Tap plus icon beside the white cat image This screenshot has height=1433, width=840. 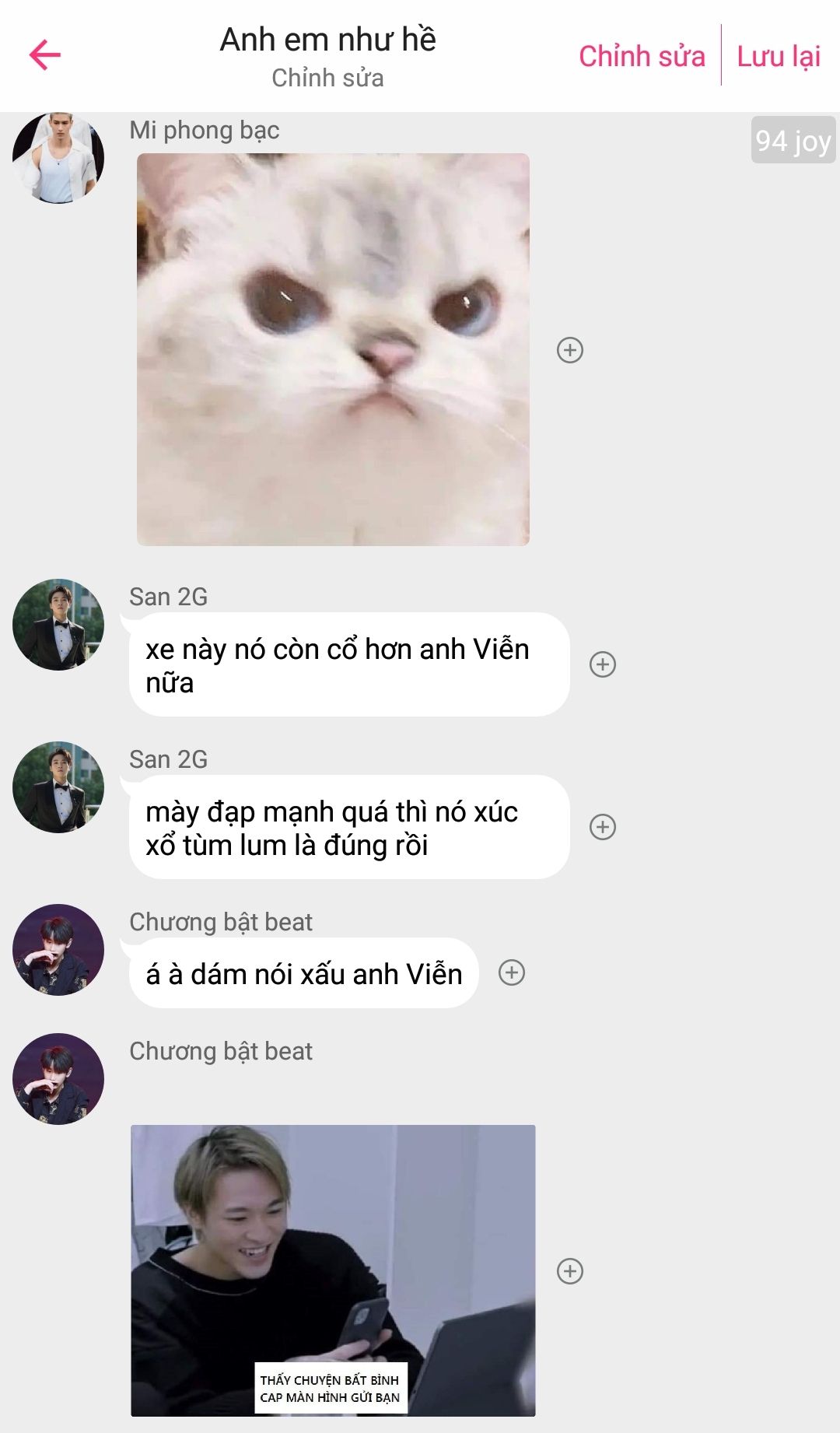point(570,350)
